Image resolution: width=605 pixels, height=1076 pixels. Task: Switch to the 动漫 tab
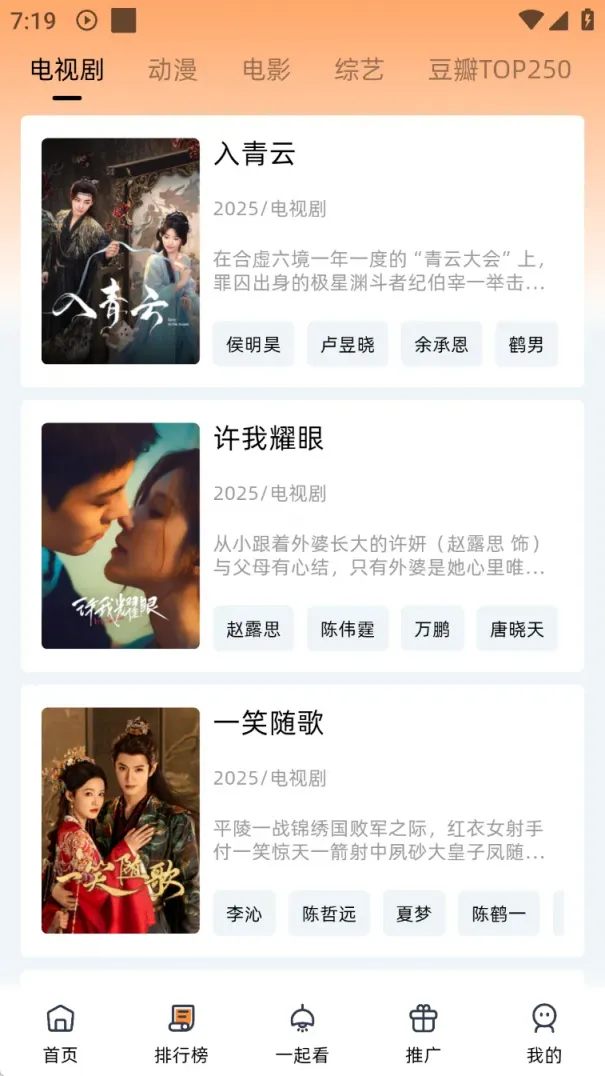[172, 70]
